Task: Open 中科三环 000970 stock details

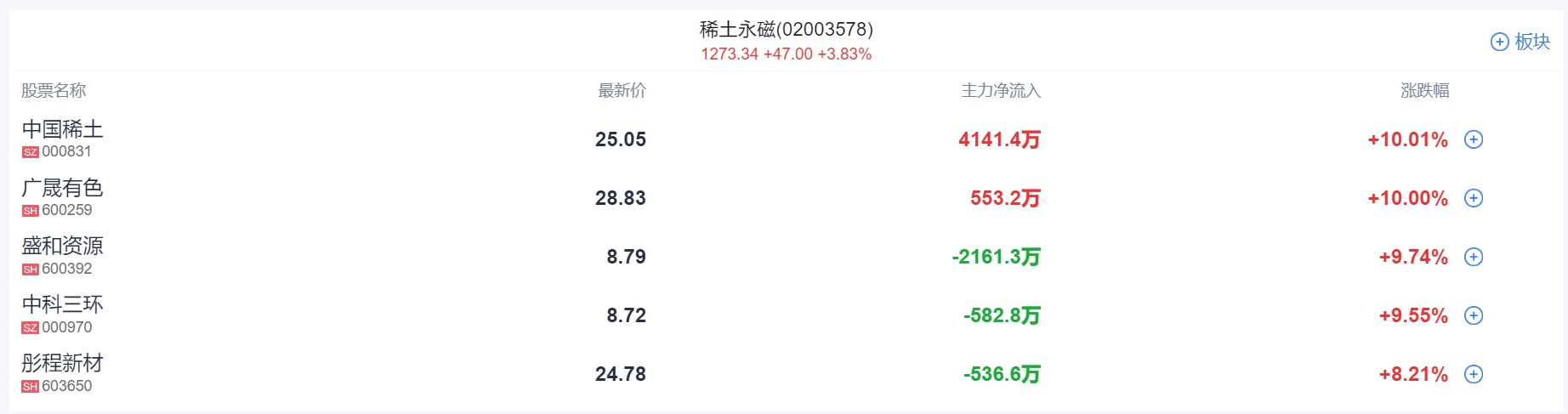Action: point(62,305)
